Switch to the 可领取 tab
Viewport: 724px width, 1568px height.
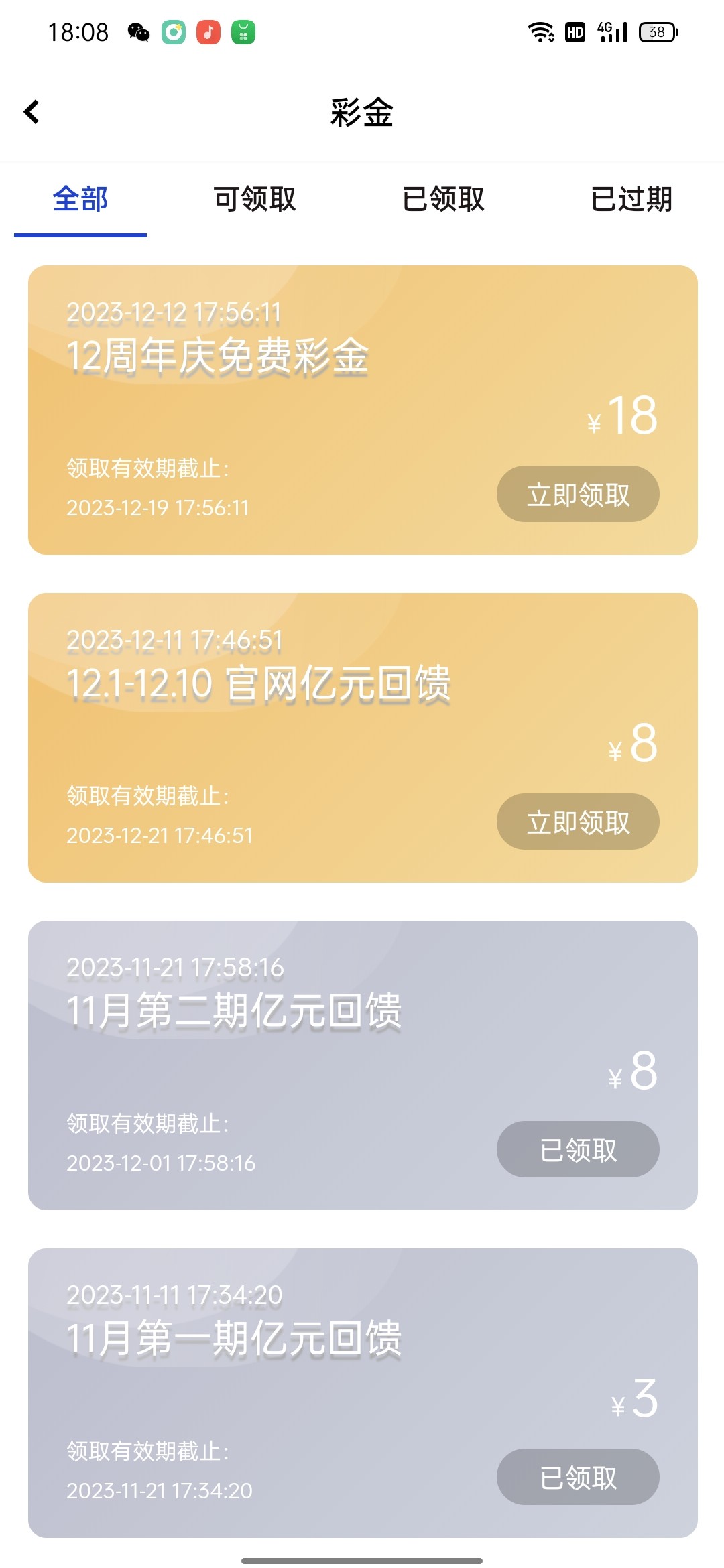tap(253, 200)
